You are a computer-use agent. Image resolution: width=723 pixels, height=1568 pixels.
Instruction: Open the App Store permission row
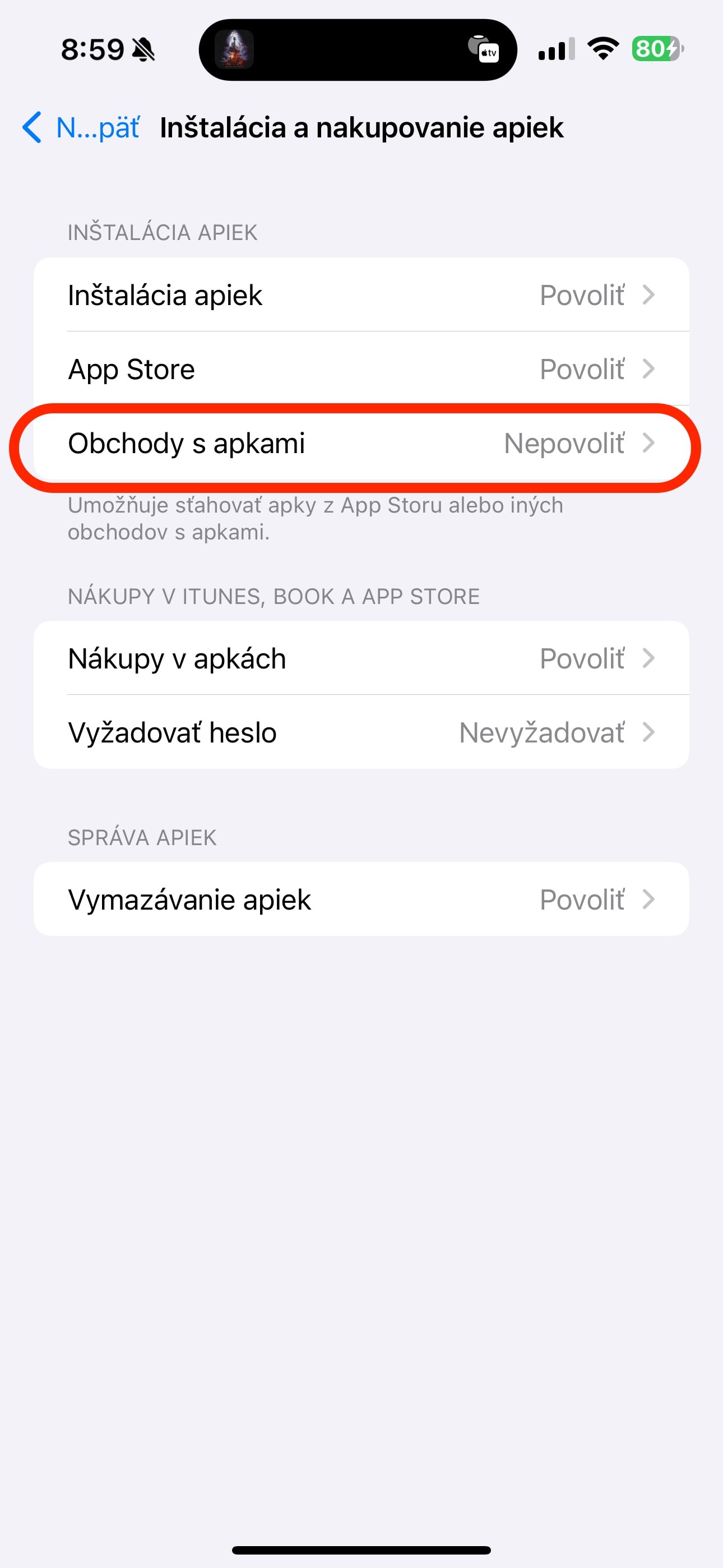(361, 369)
